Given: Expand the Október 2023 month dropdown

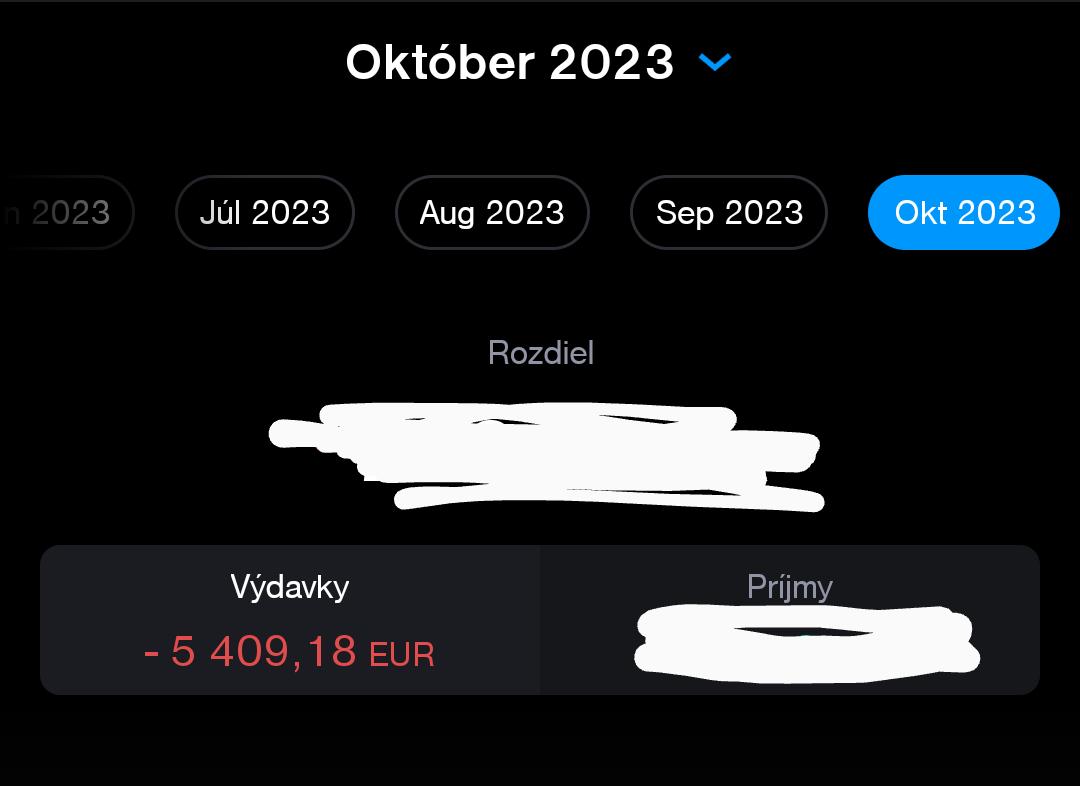Looking at the screenshot, I should point(714,63).
